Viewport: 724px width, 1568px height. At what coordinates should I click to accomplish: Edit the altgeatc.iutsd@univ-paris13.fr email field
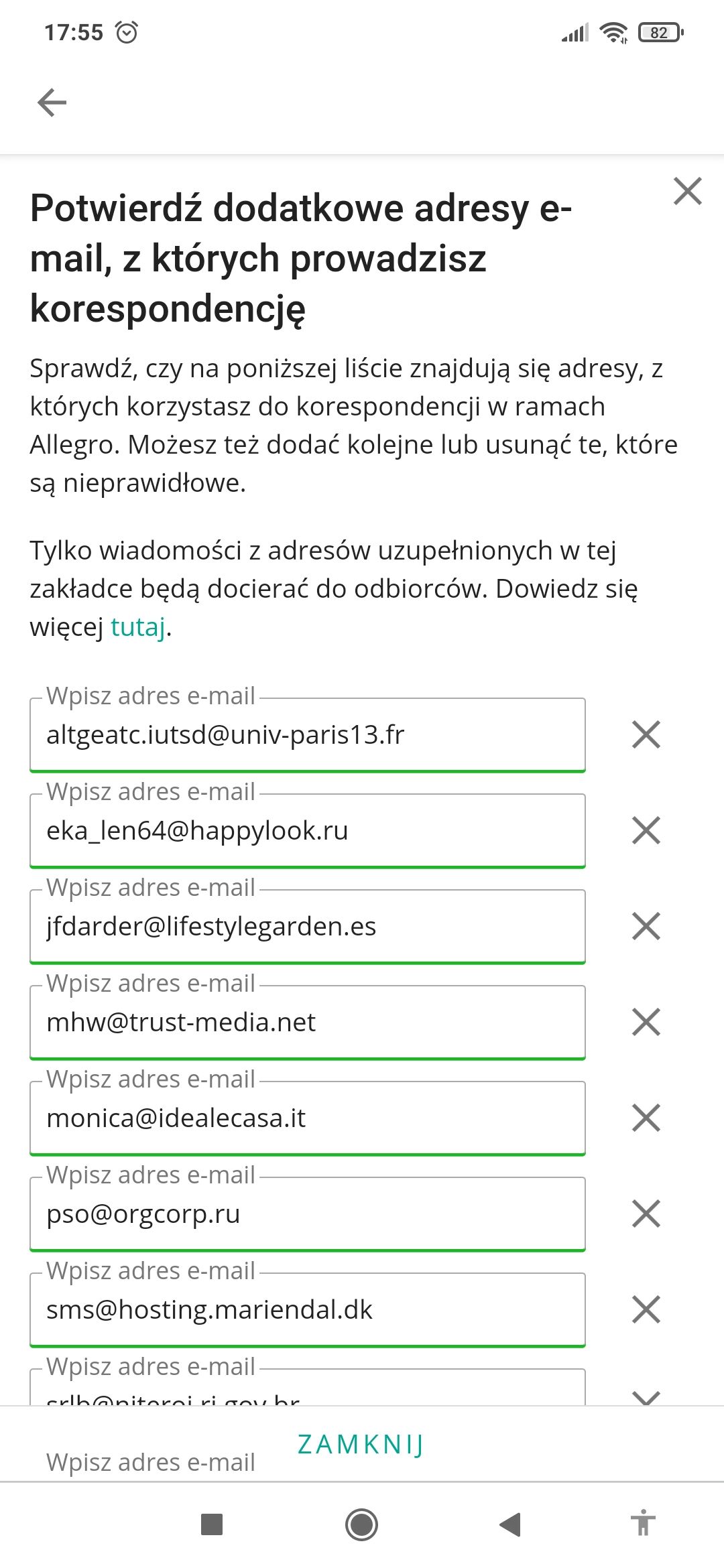(308, 735)
